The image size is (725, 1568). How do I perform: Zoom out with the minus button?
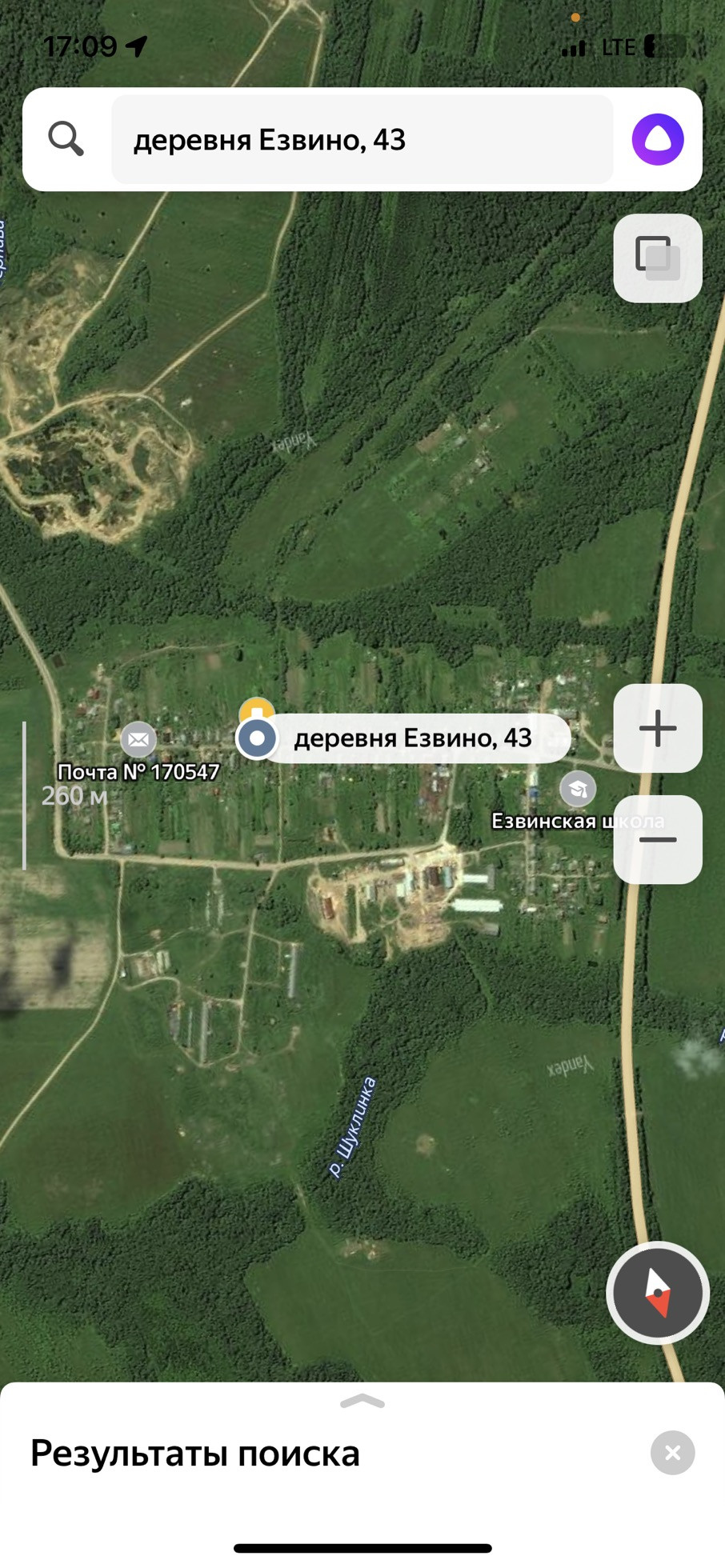point(658,839)
